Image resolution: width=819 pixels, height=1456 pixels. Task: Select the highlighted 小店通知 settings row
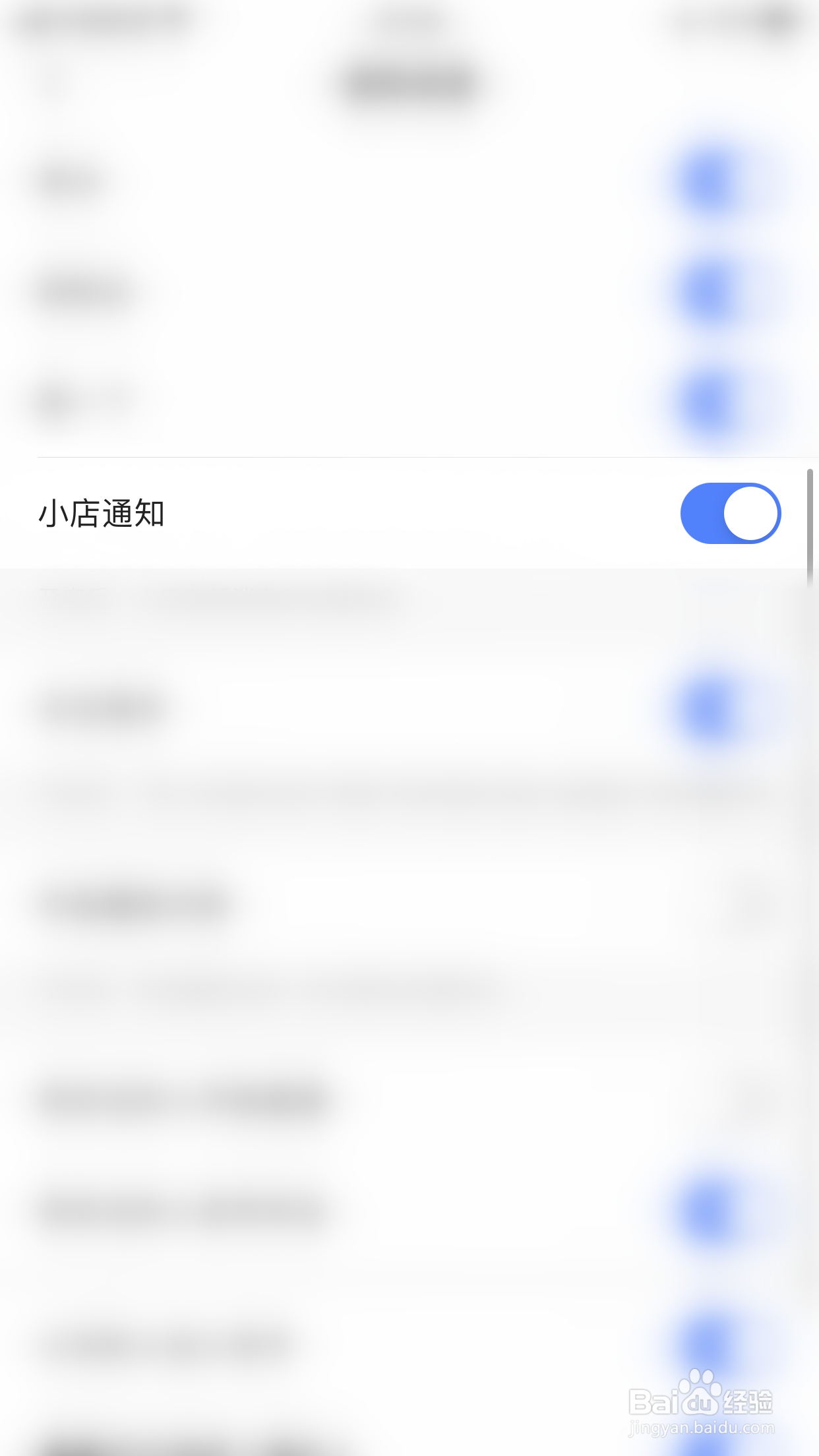(409, 512)
